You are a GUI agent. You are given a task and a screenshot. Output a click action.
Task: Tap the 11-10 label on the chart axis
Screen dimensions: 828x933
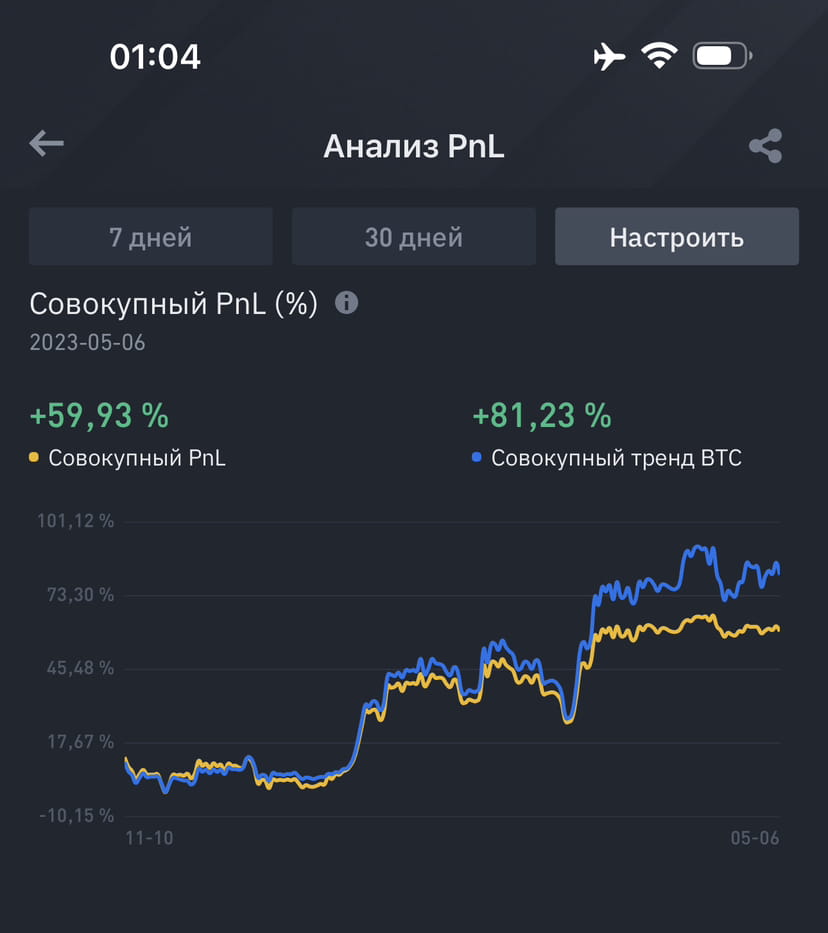[148, 838]
